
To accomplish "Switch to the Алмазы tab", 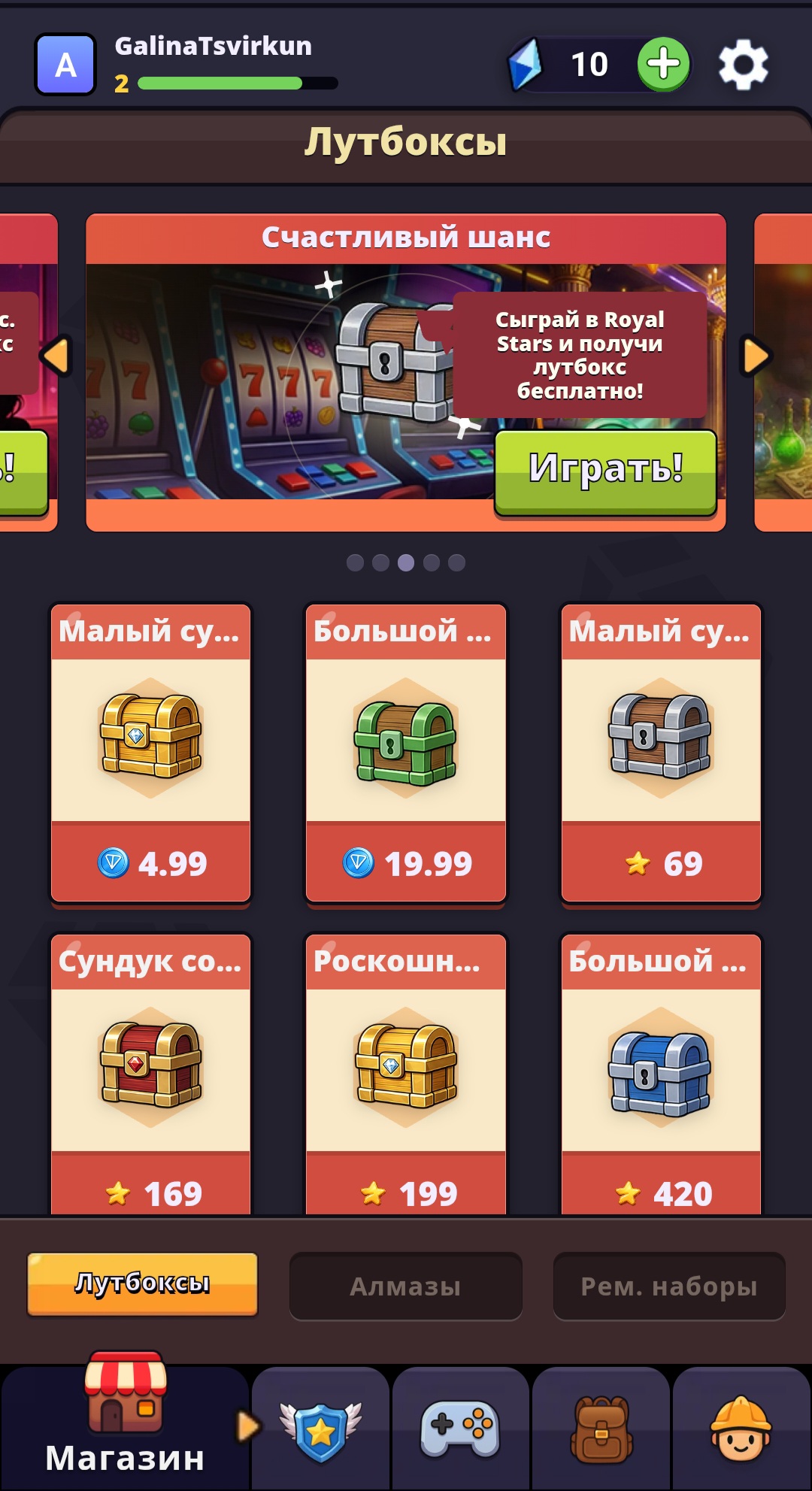I will click(x=406, y=1286).
